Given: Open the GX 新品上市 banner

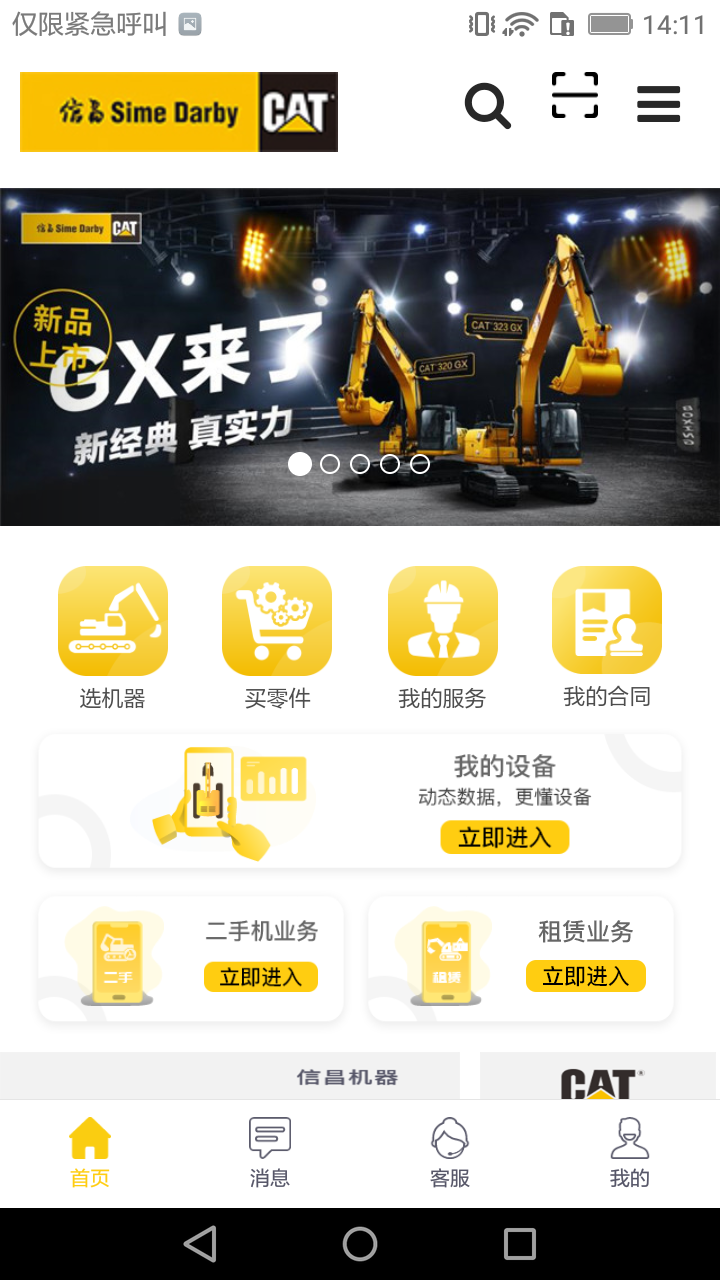Looking at the screenshot, I should 360,355.
